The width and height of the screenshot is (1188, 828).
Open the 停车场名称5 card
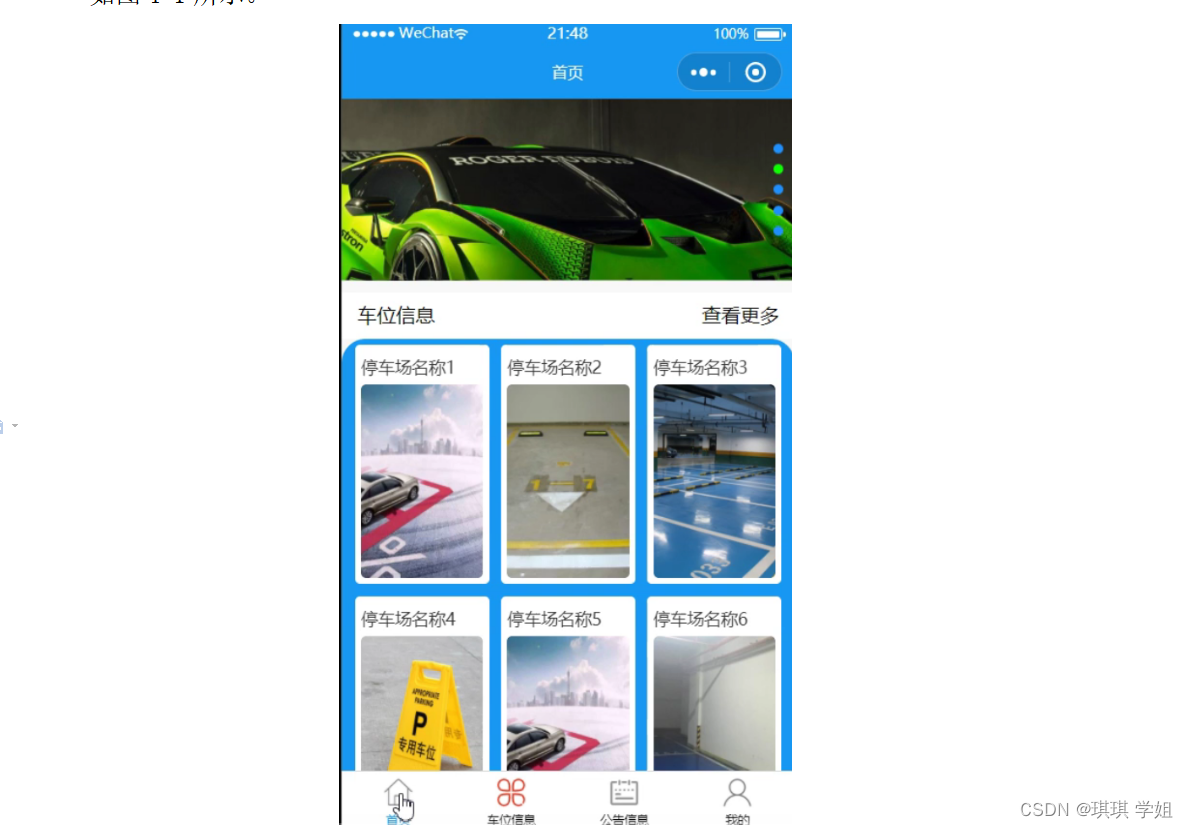click(x=567, y=690)
